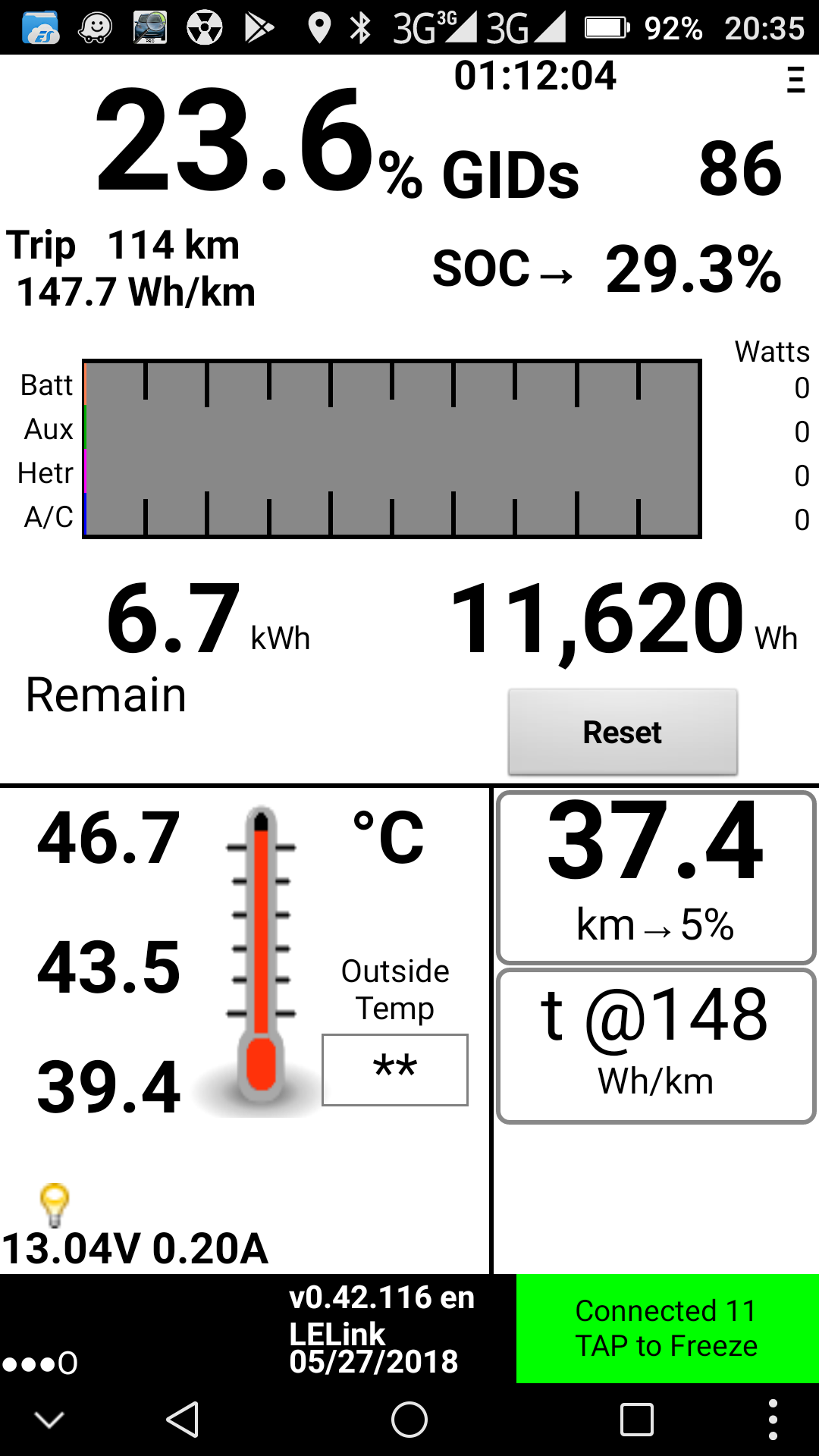Tap the km to 5% range box
The height and width of the screenshot is (1456, 819).
[x=656, y=877]
